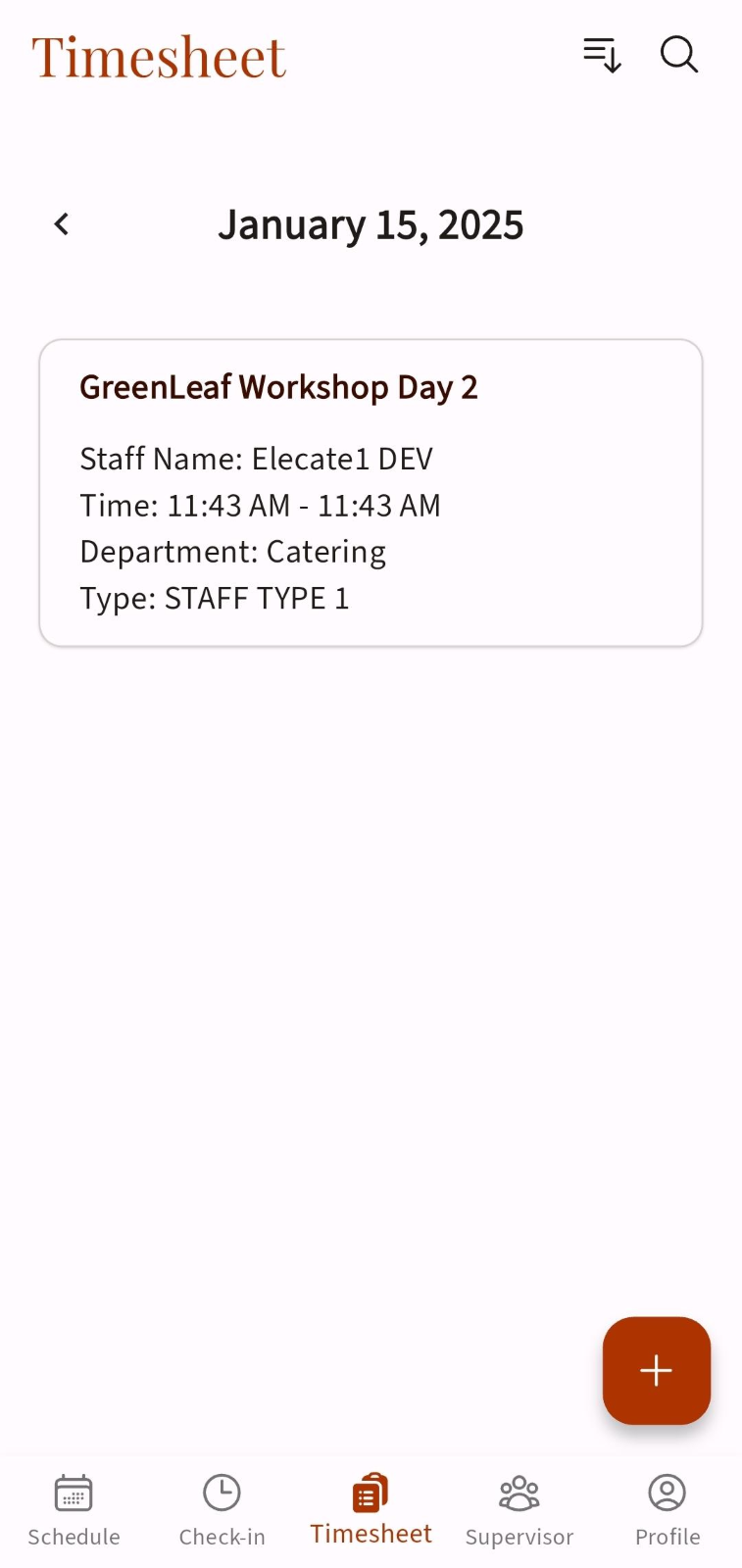Add a new timesheet entry
Image resolution: width=742 pixels, height=1568 pixels.
click(x=656, y=1370)
